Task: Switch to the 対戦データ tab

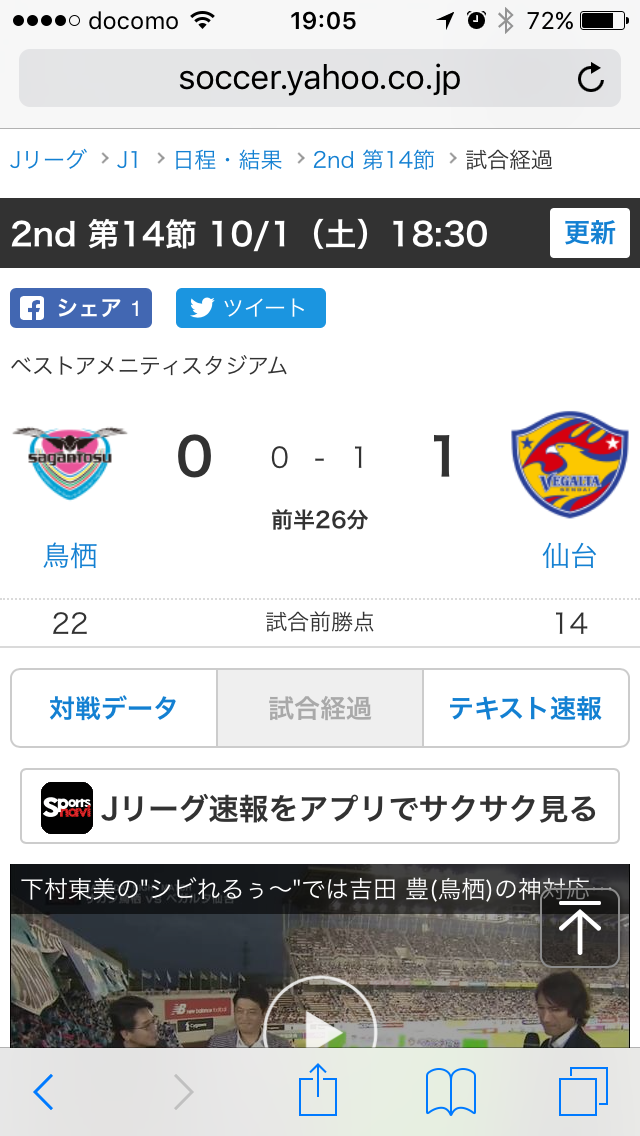Action: [113, 708]
